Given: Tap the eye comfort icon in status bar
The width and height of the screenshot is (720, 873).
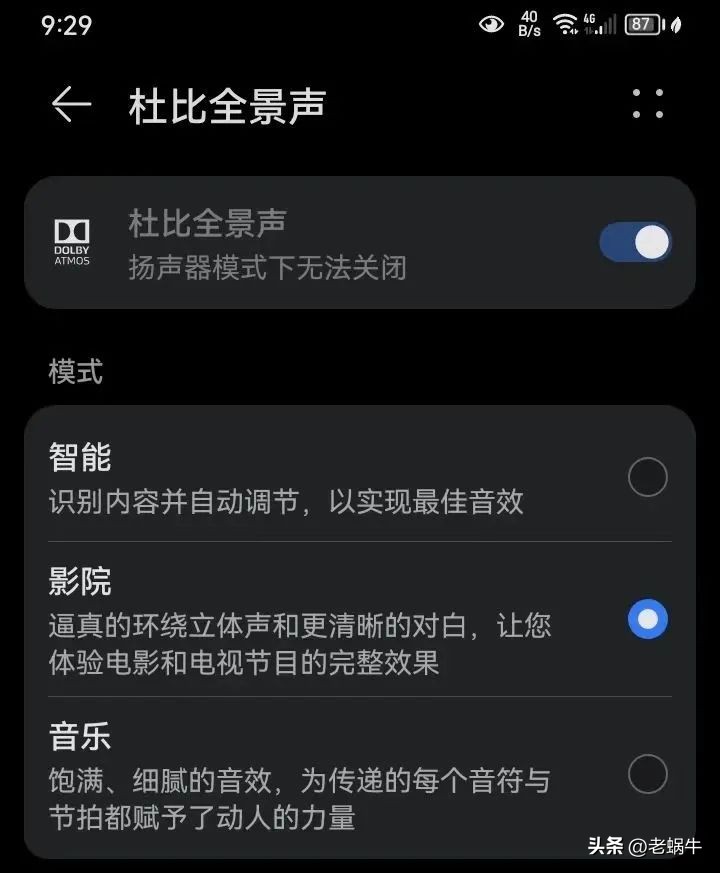Looking at the screenshot, I should point(491,24).
